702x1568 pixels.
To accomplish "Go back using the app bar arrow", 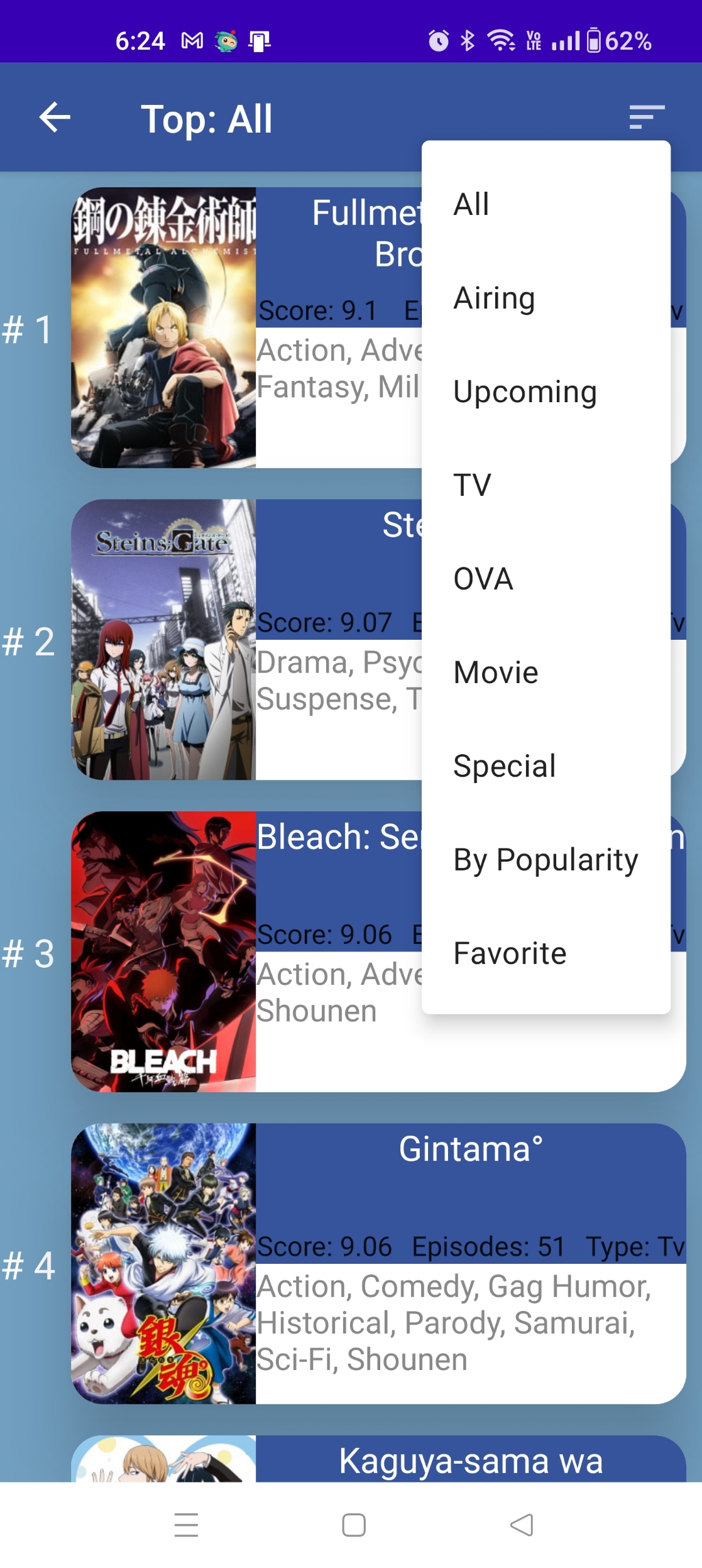I will (x=55, y=118).
